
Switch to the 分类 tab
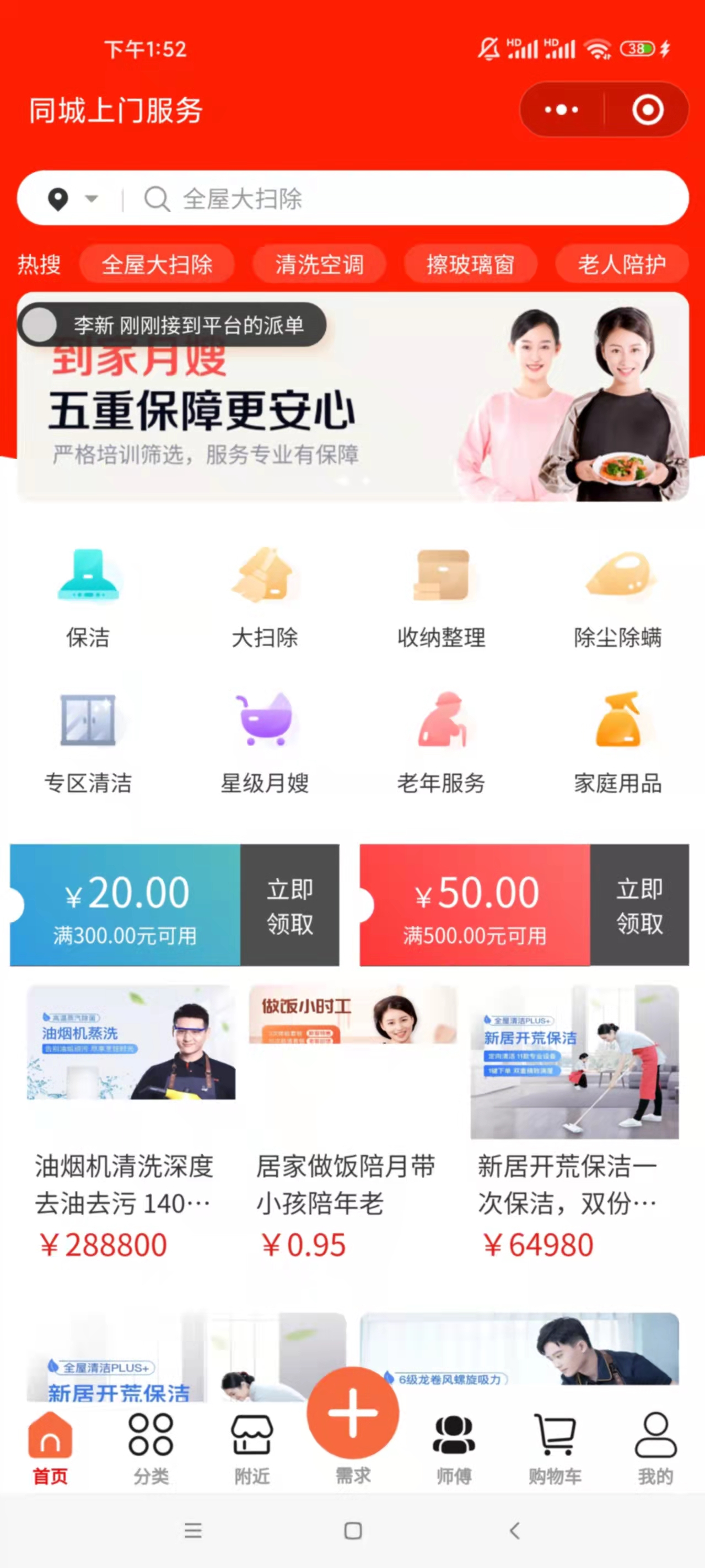(x=151, y=1449)
